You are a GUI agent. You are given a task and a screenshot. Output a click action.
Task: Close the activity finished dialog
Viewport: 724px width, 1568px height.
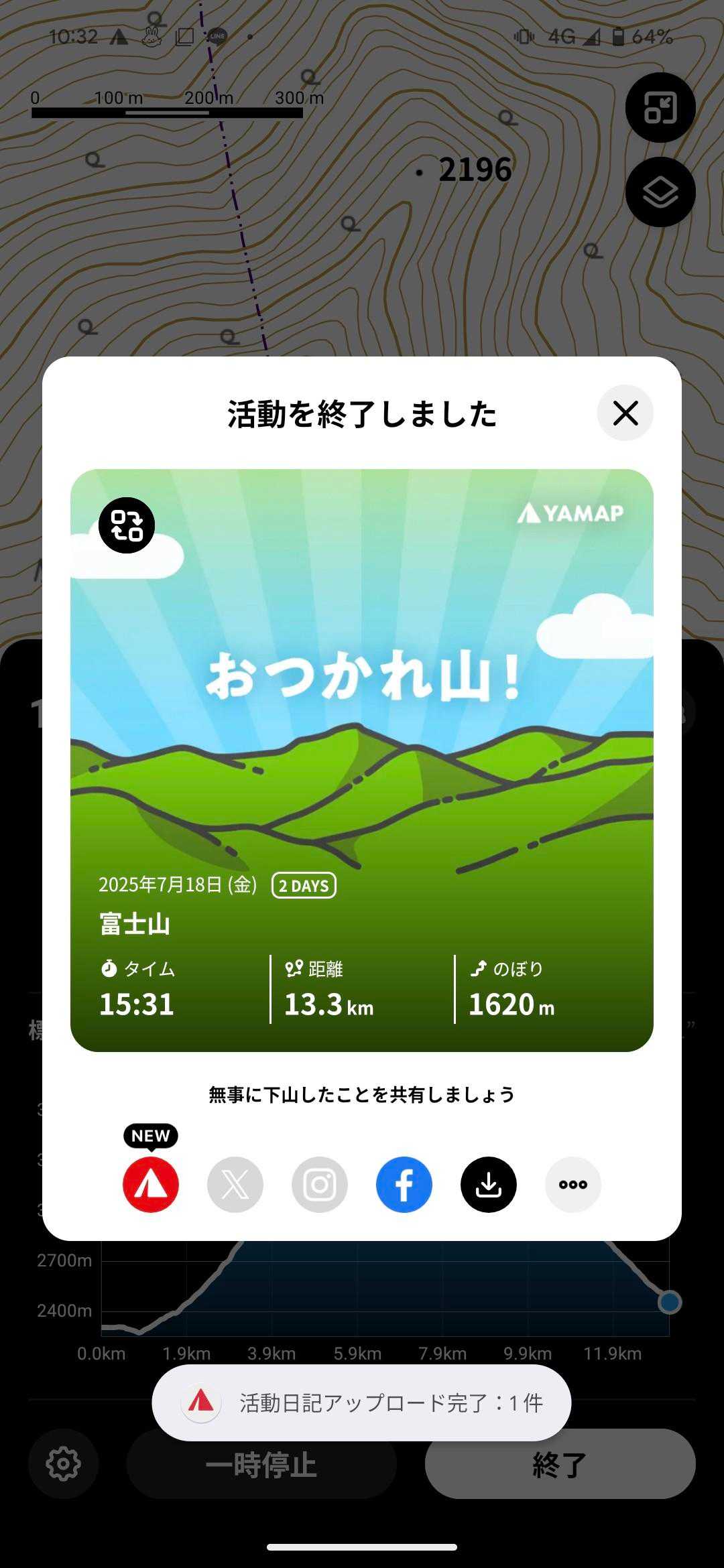pyautogui.click(x=625, y=413)
